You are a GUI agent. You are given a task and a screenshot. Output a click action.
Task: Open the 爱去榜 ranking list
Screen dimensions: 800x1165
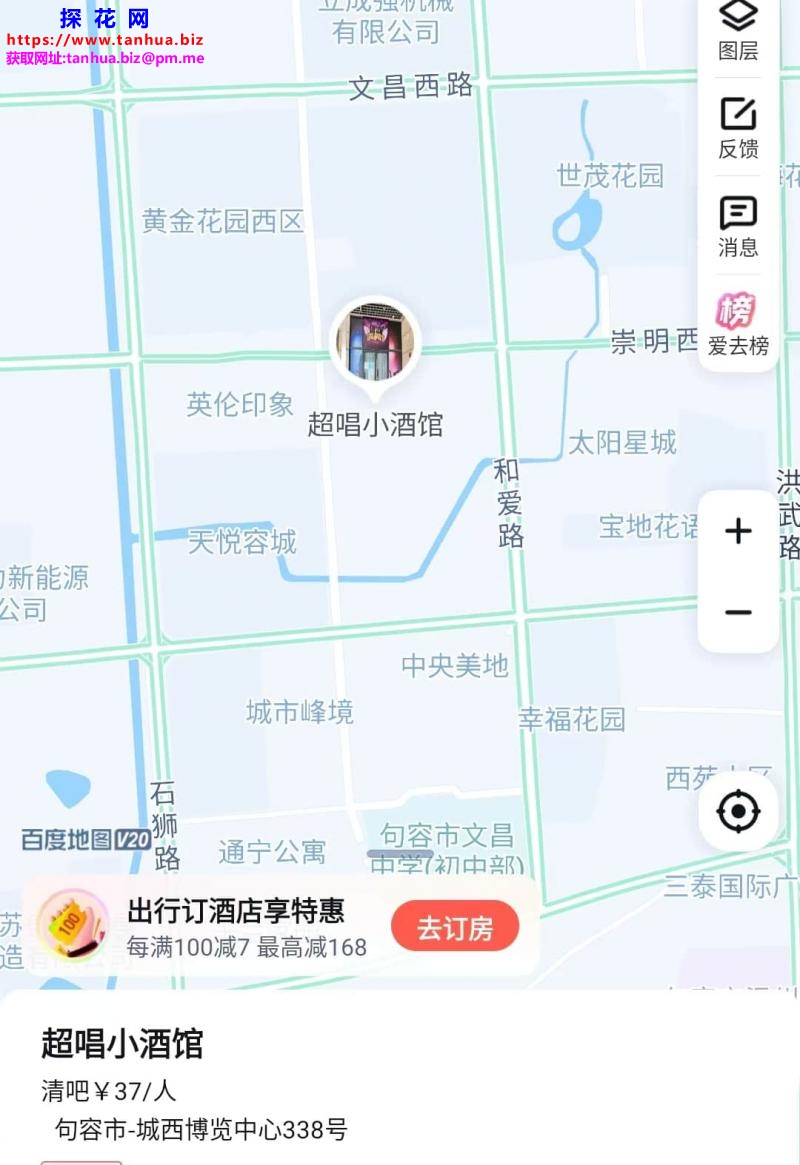[738, 324]
